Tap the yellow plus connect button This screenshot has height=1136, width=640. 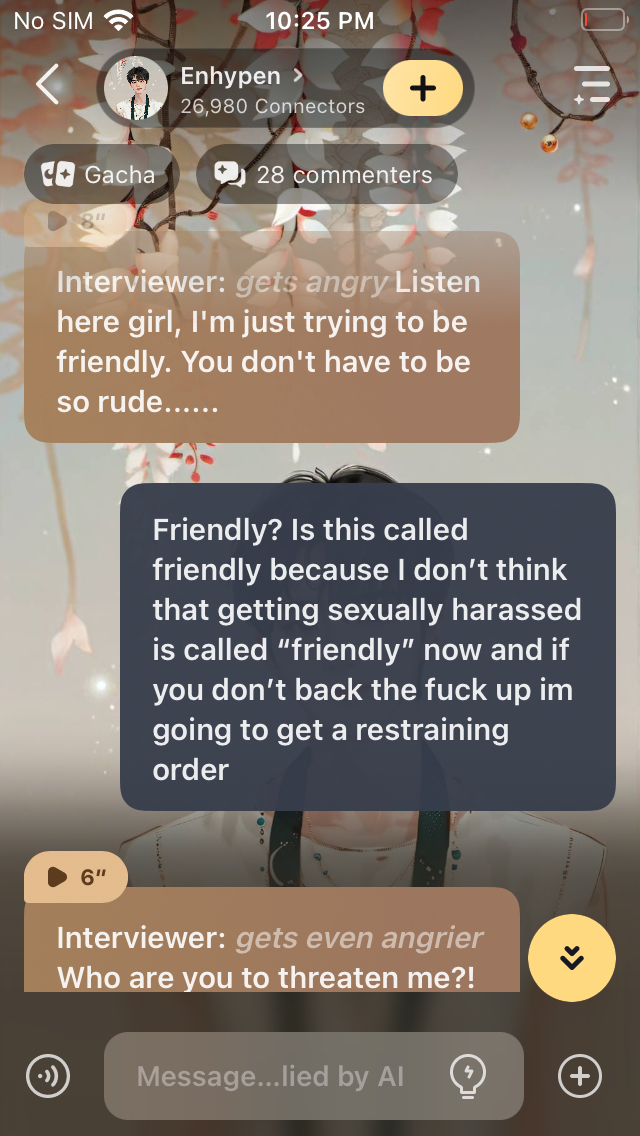tap(422, 88)
